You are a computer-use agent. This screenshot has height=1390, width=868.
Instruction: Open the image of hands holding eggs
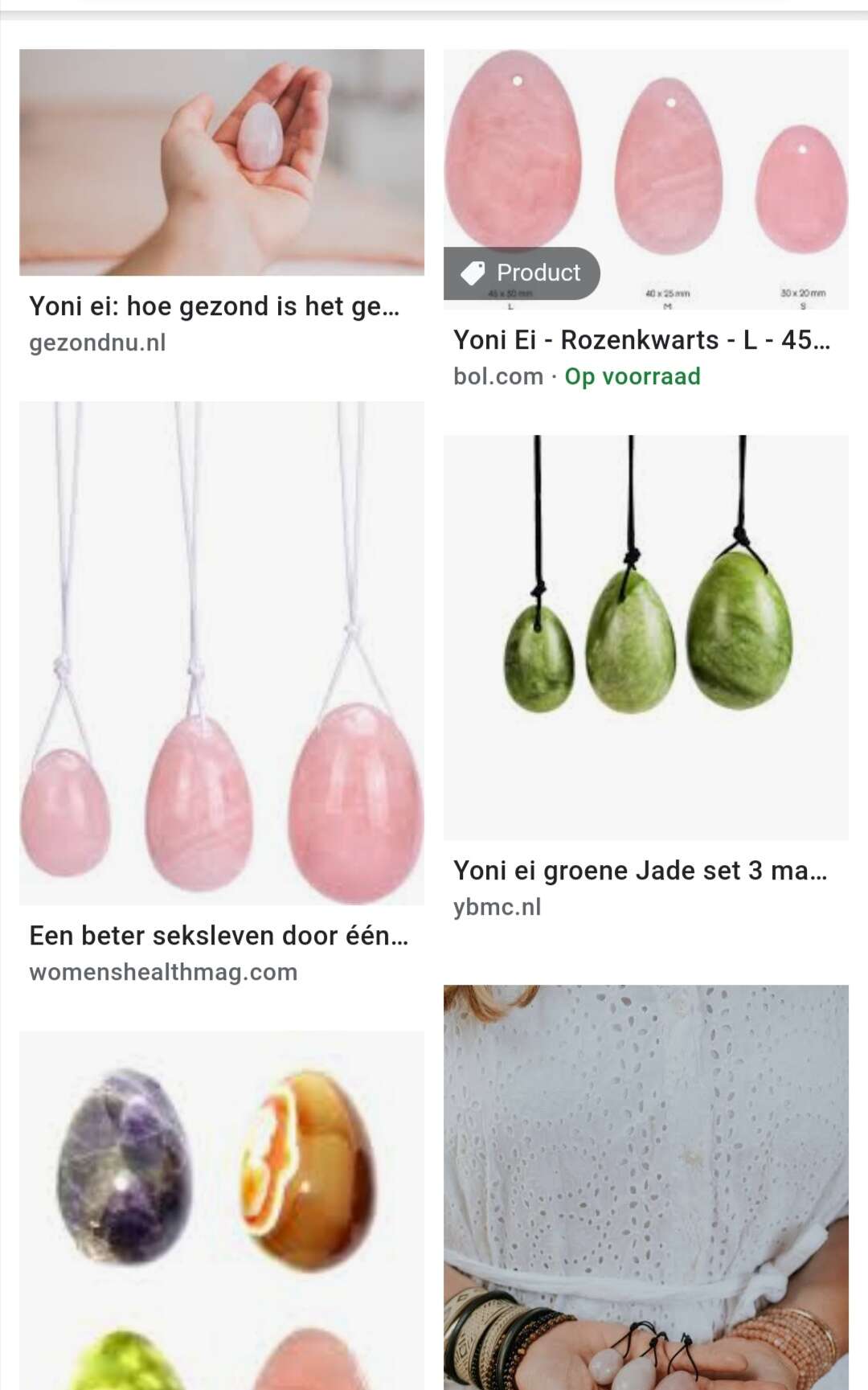646,1187
